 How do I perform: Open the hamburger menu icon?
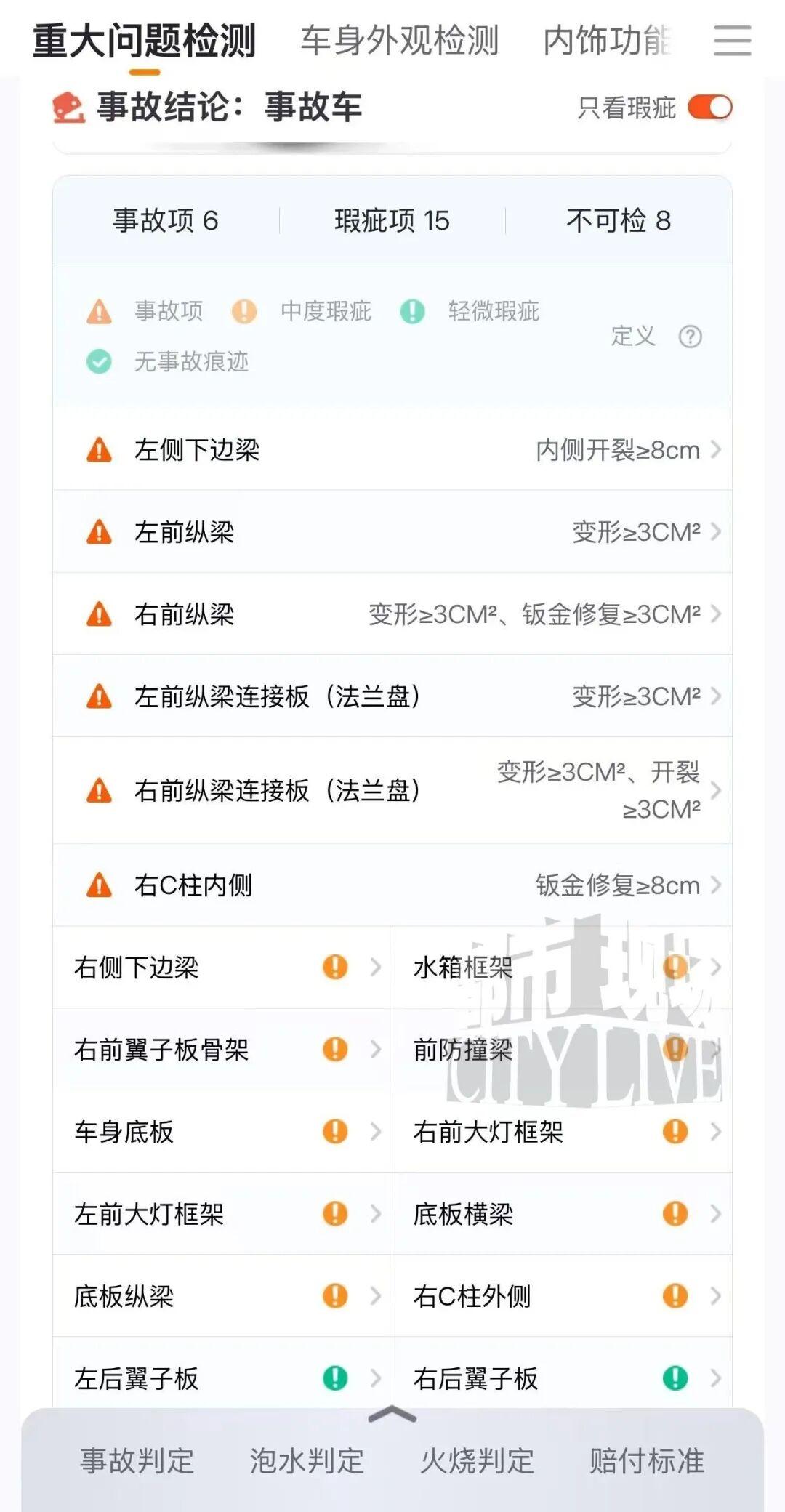point(731,40)
